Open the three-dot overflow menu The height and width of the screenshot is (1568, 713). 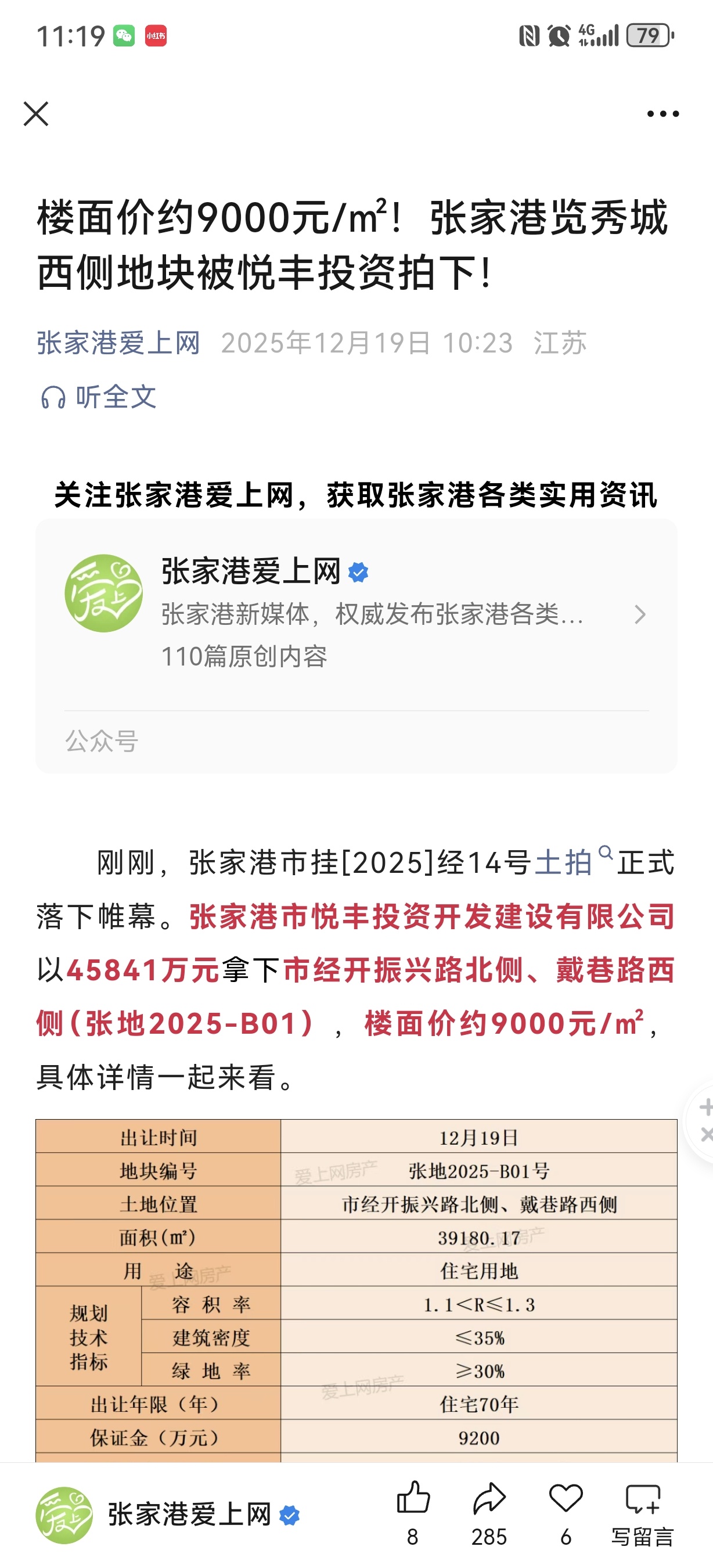[662, 114]
